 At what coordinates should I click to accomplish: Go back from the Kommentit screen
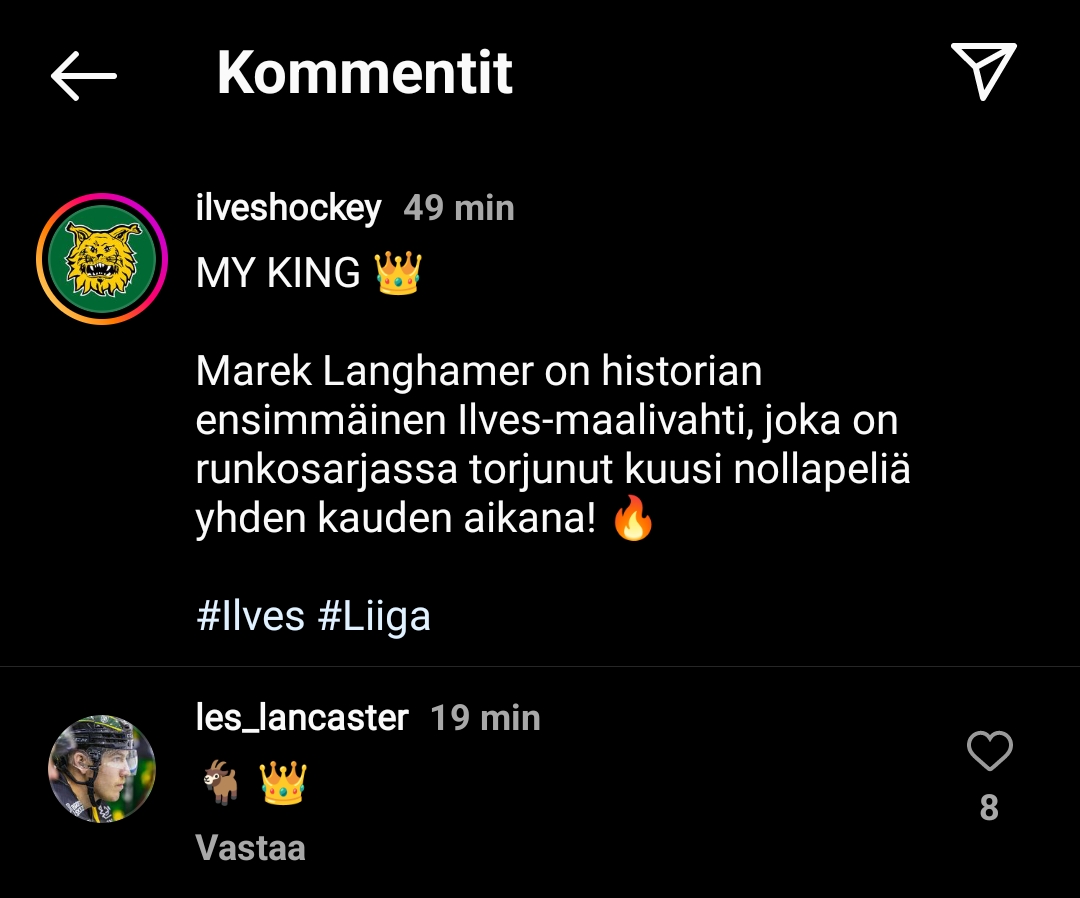pyautogui.click(x=84, y=75)
